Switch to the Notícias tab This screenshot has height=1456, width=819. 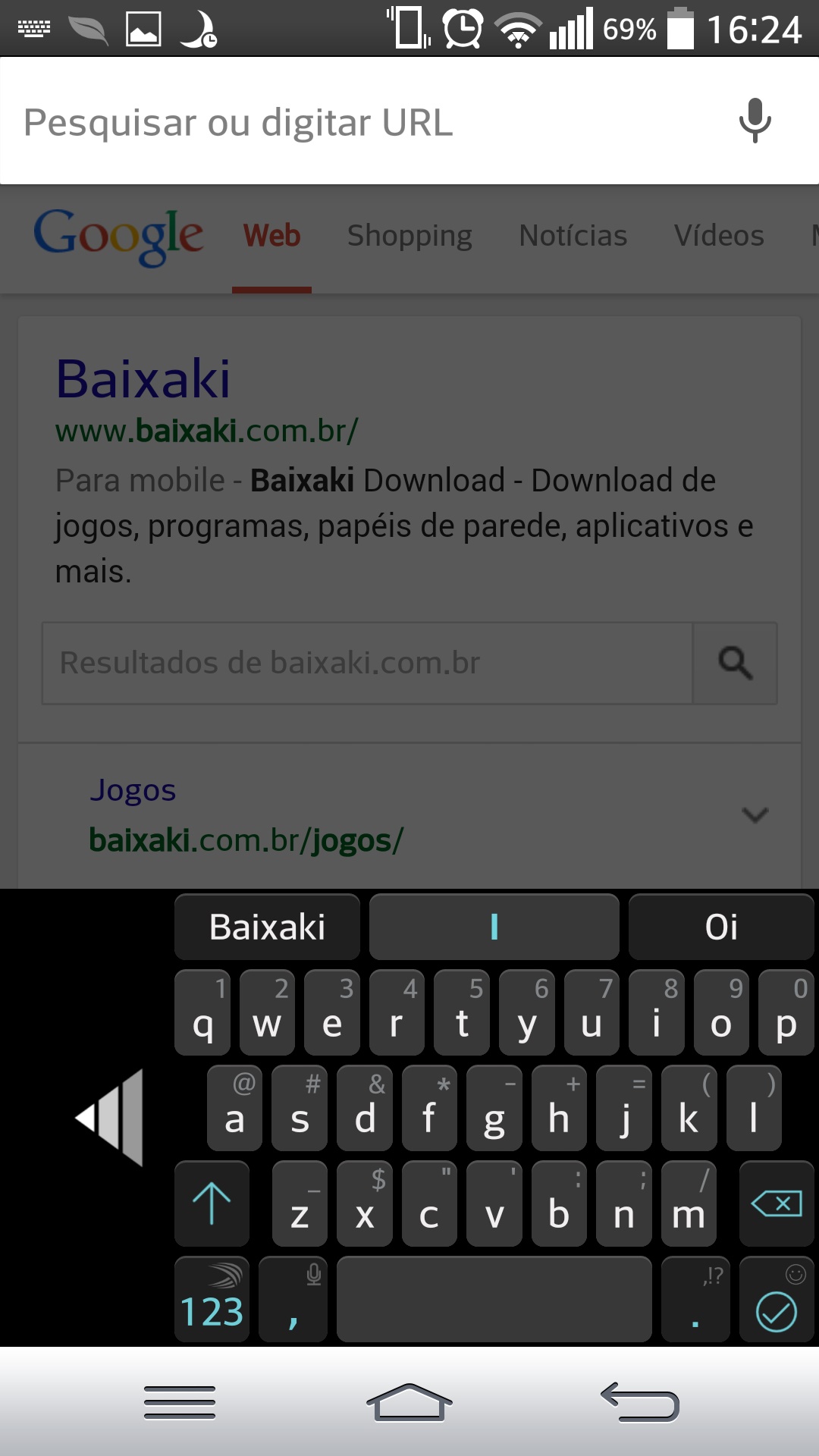tap(573, 236)
